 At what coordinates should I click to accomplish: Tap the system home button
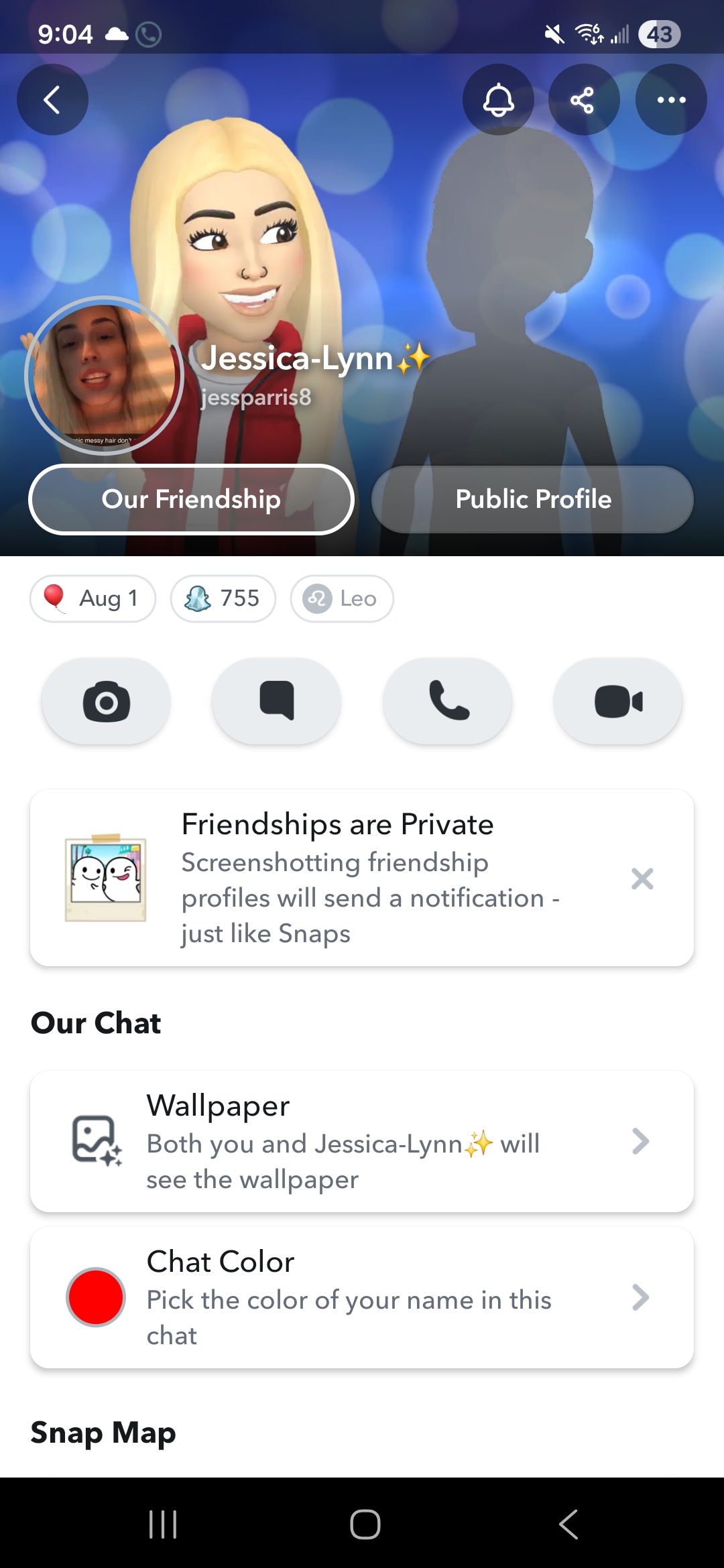365,1524
